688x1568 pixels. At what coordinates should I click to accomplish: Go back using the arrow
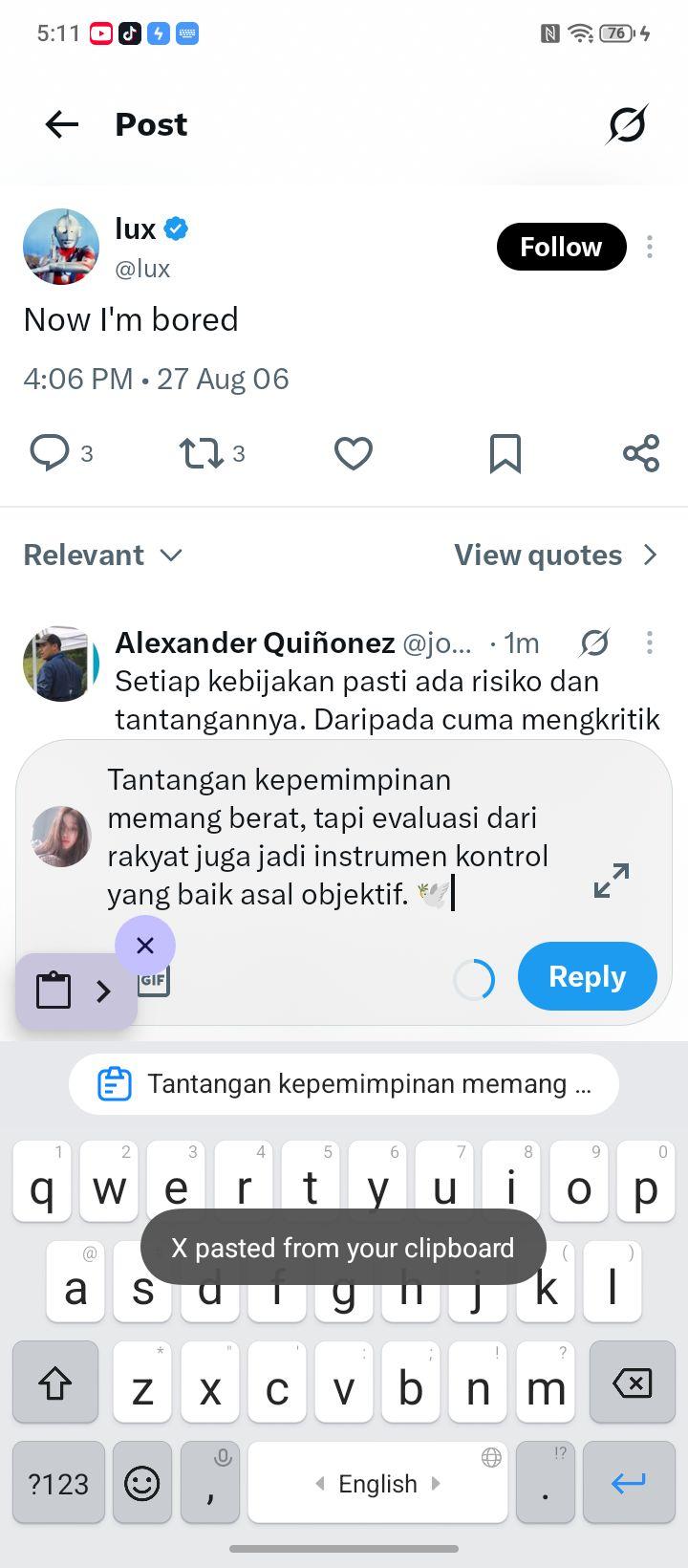click(62, 124)
